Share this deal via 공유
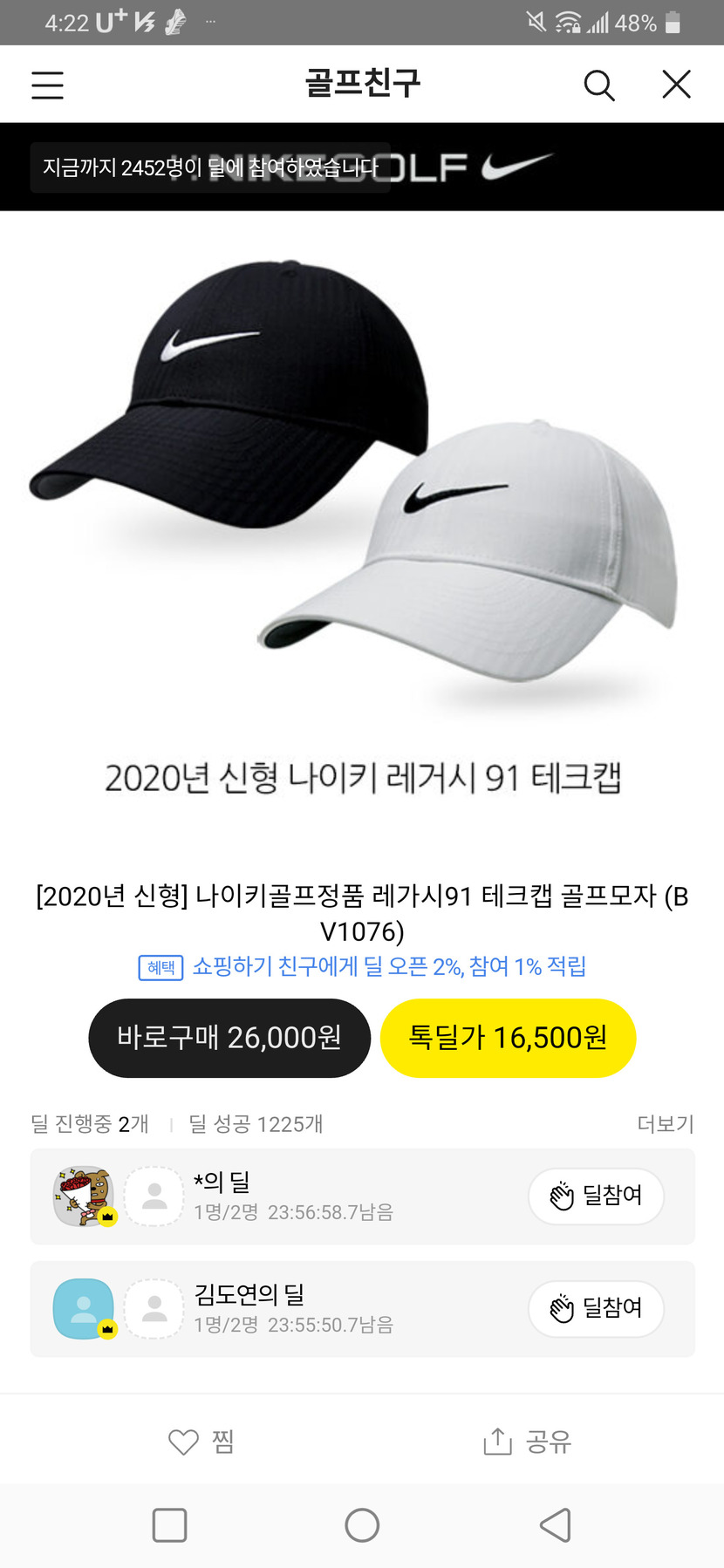The image size is (724, 1568). (x=527, y=1442)
